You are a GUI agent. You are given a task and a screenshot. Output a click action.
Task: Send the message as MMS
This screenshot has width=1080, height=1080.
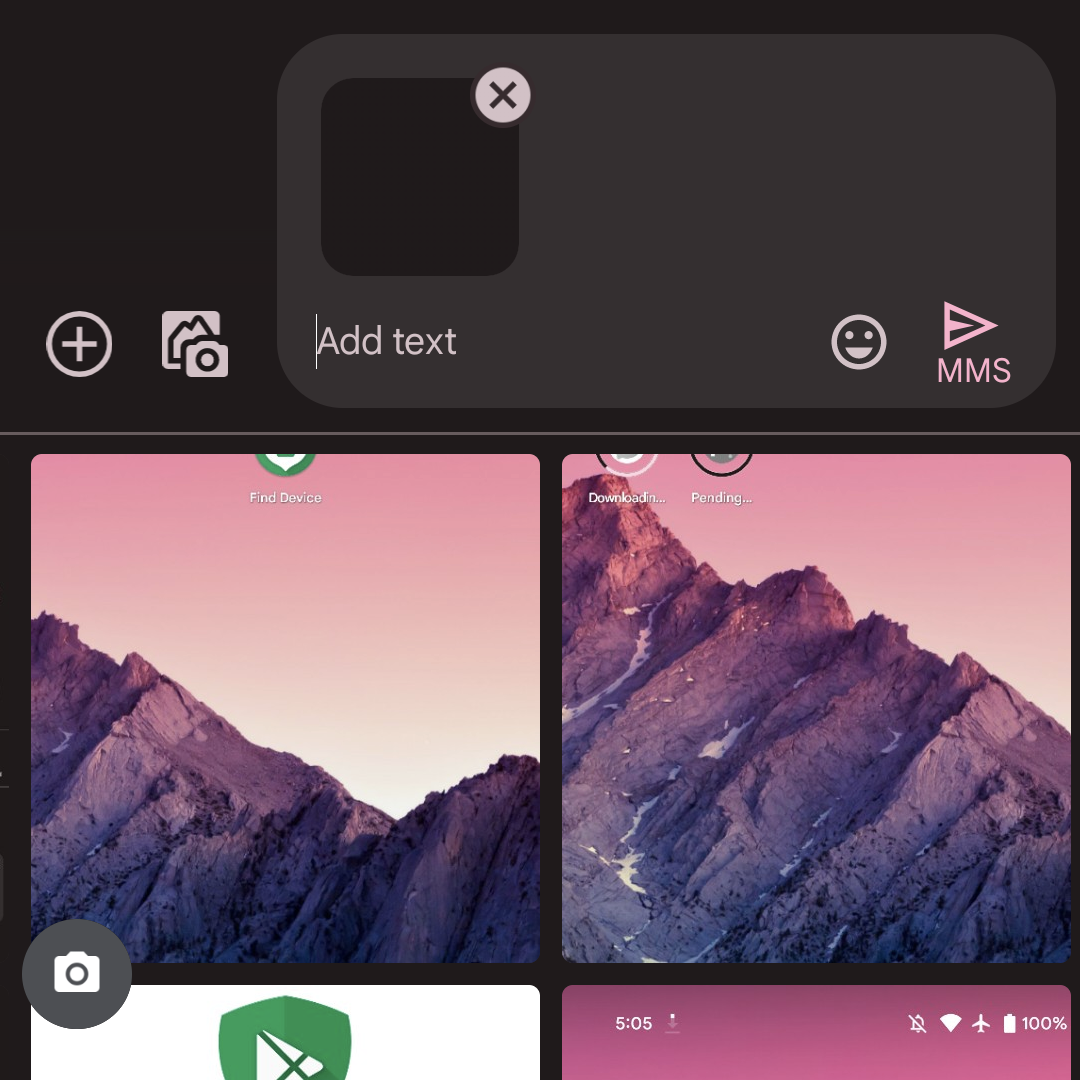tap(972, 344)
